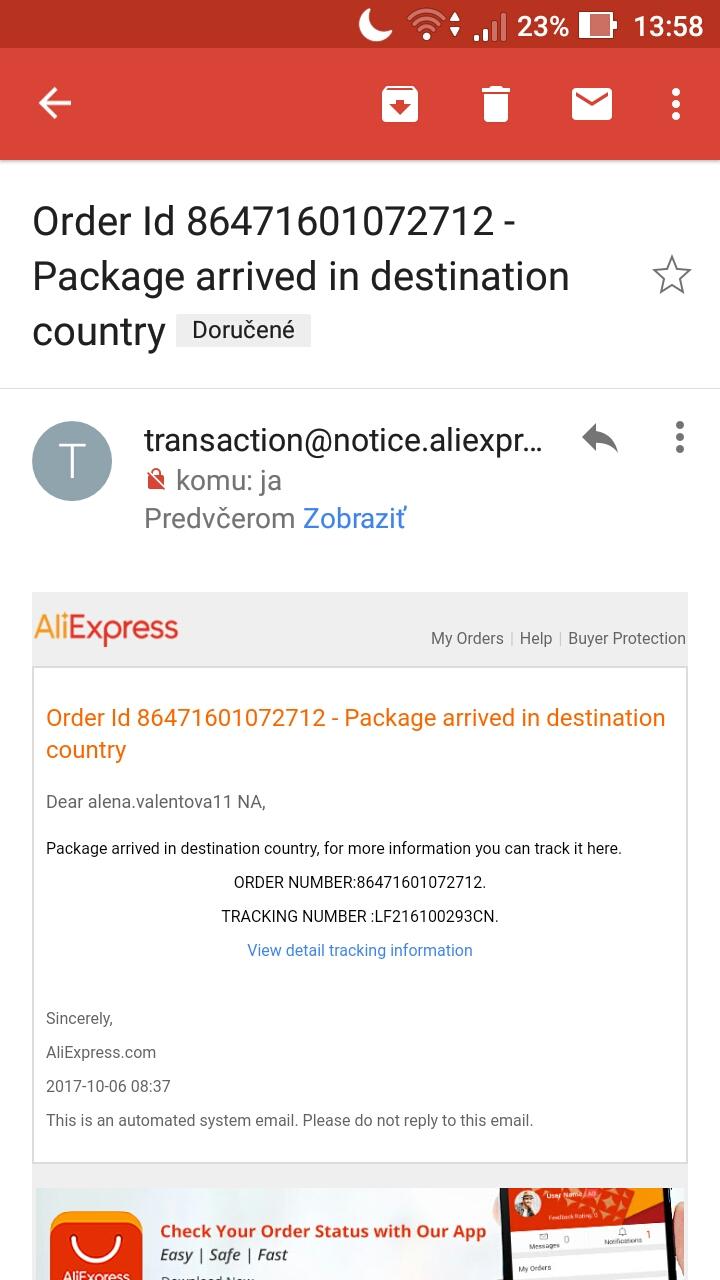View detail tracking information
The image size is (720, 1280).
pyautogui.click(x=360, y=950)
